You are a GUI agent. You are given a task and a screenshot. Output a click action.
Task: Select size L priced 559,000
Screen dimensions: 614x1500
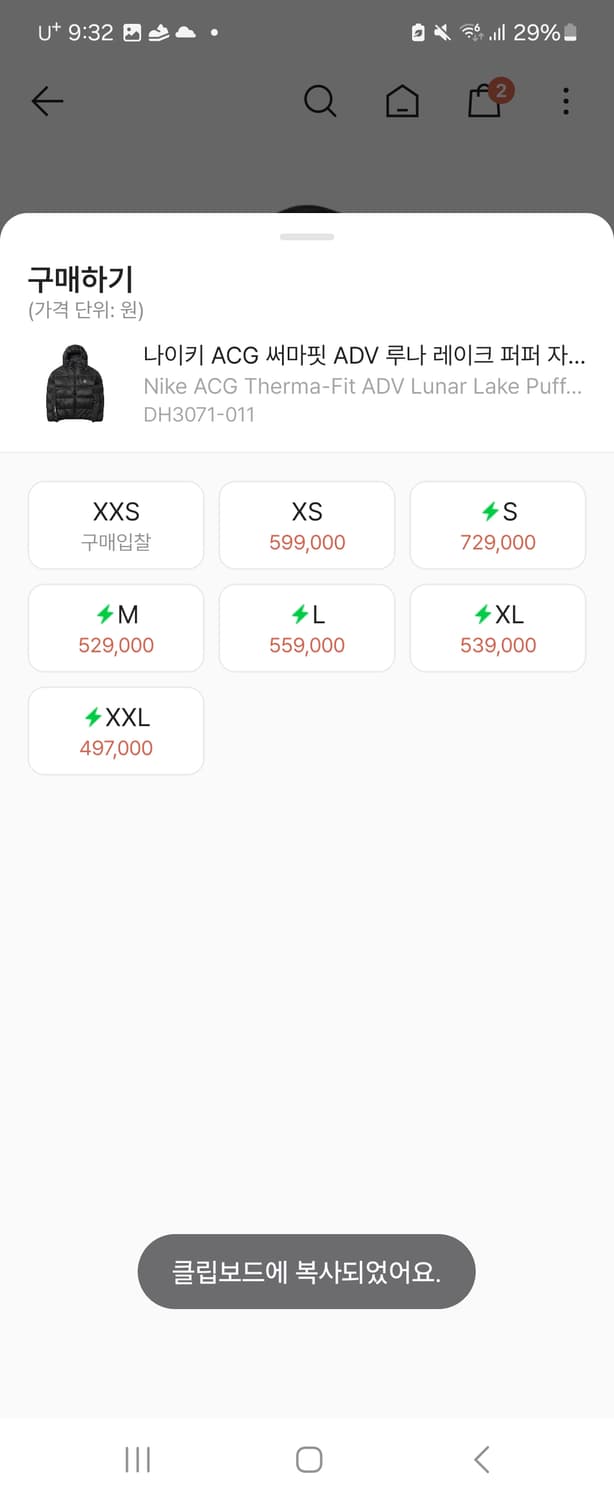(x=307, y=629)
